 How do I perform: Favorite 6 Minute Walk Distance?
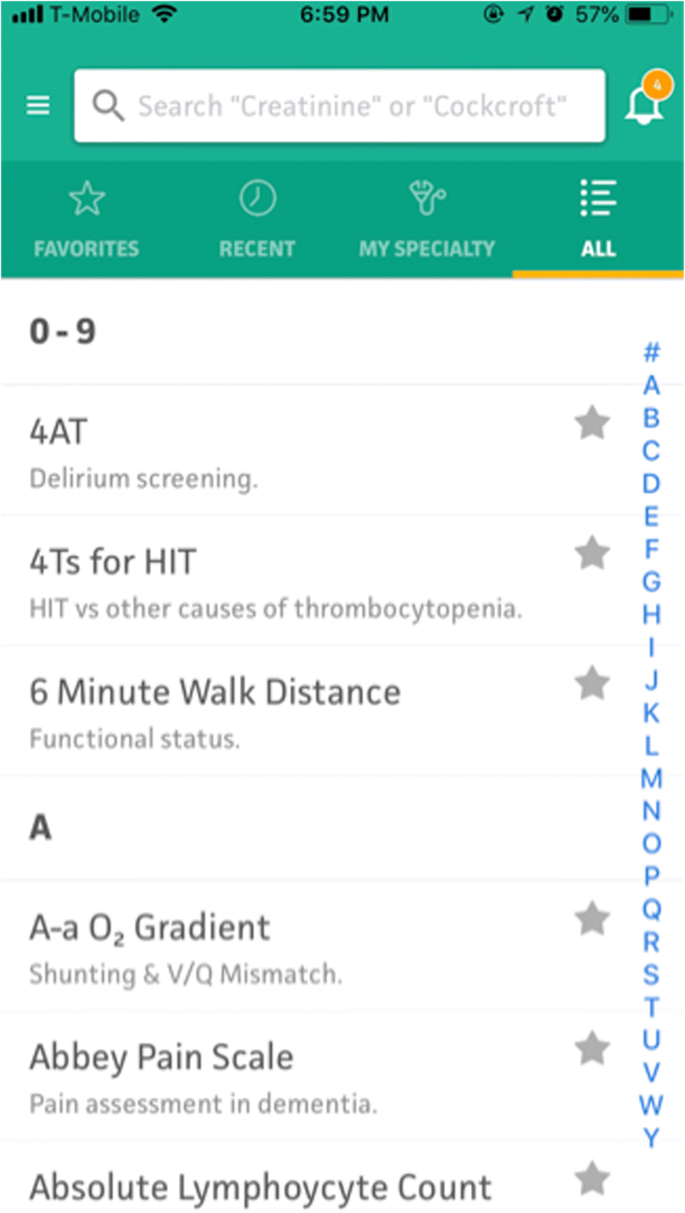click(592, 683)
